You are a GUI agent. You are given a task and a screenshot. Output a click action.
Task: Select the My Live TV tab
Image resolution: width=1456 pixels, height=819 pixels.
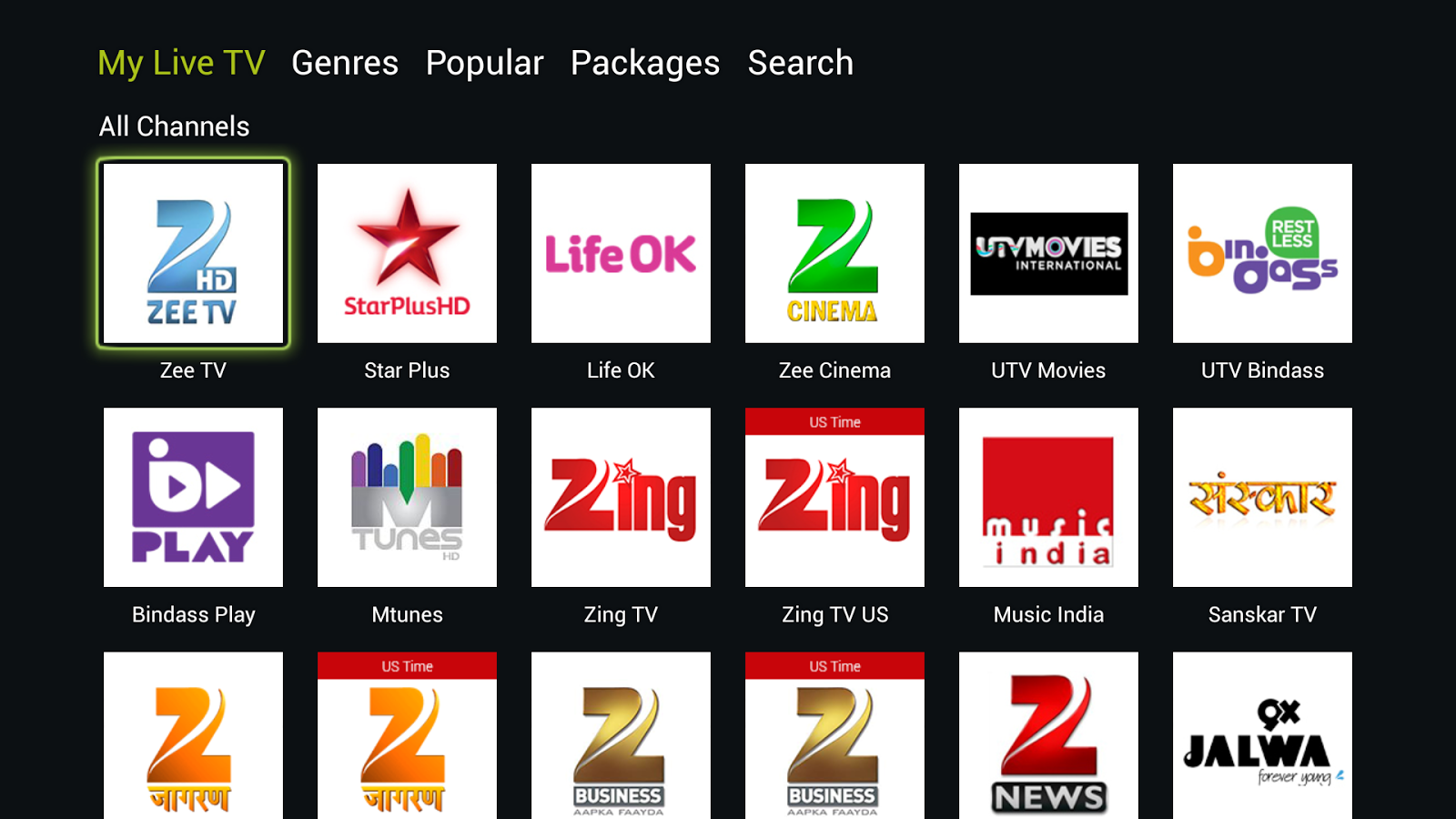pos(181,63)
